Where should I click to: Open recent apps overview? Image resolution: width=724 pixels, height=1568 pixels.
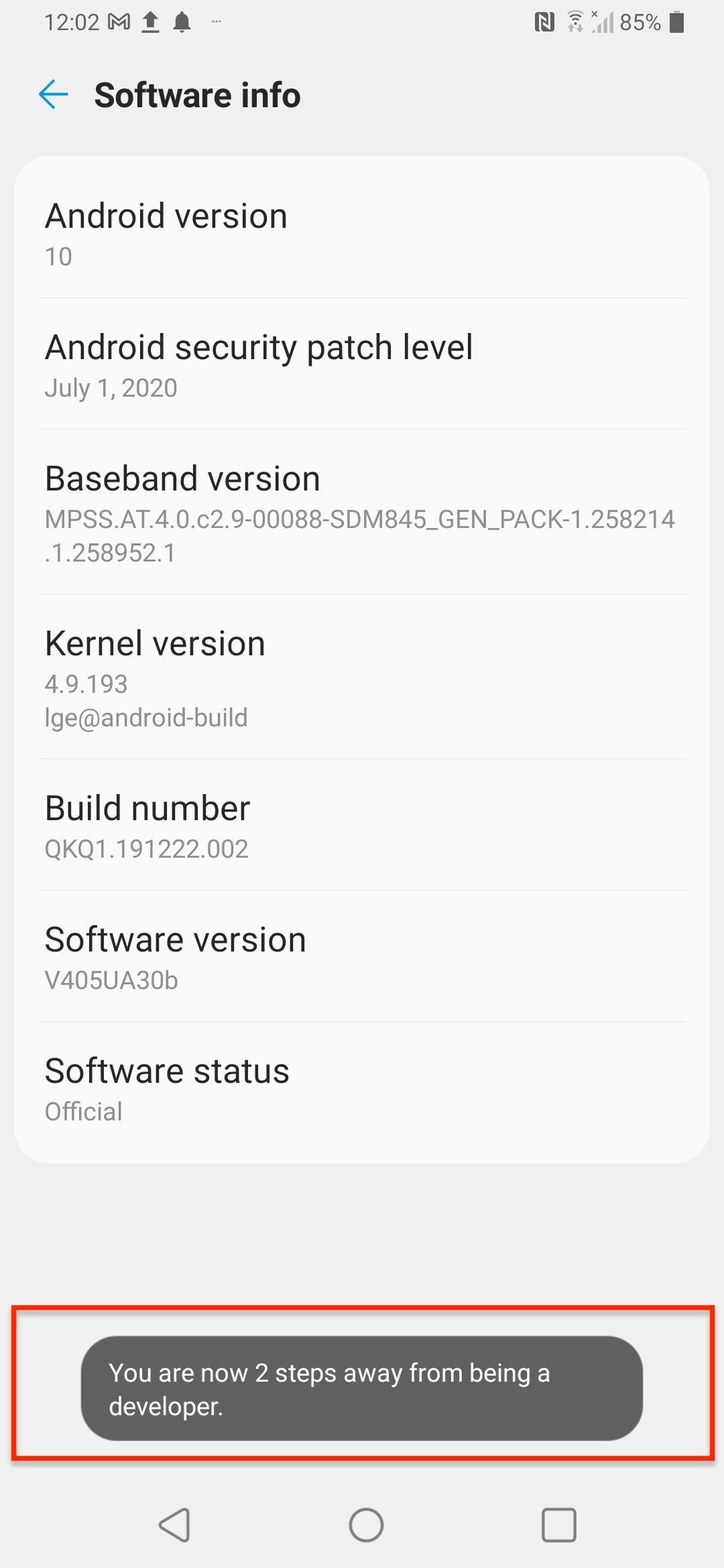point(558,1525)
